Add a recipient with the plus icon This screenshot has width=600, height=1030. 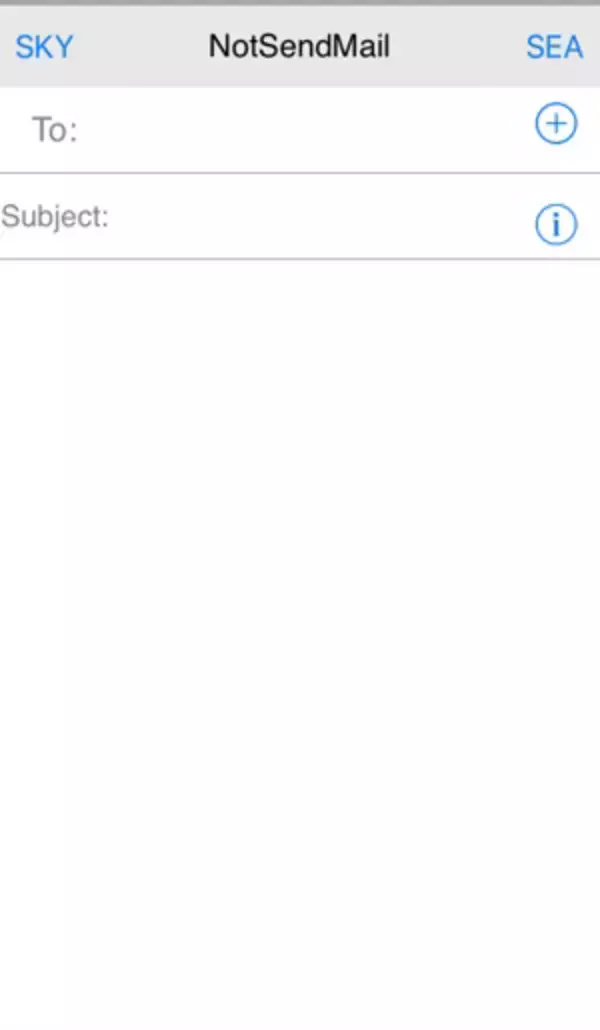pos(556,125)
